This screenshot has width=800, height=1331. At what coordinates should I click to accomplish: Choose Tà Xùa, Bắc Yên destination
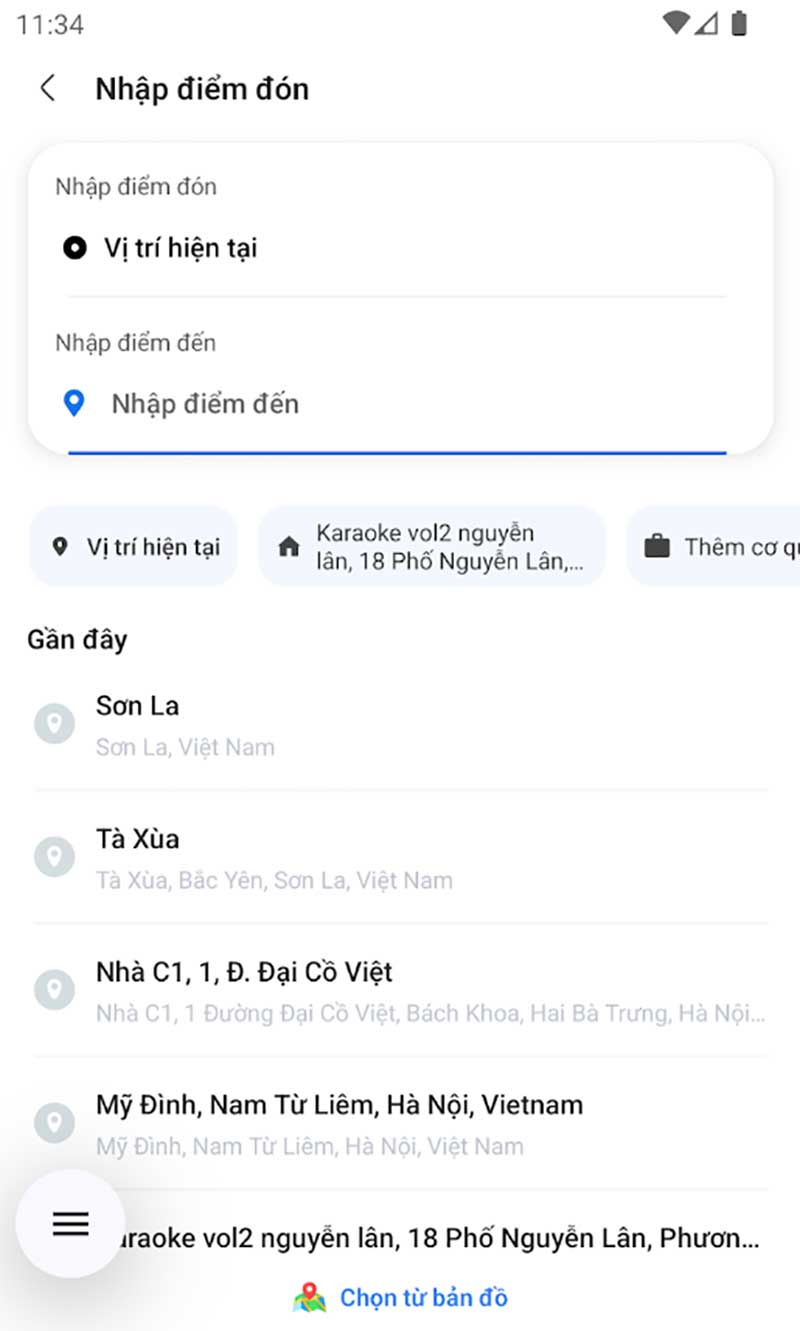[300, 856]
